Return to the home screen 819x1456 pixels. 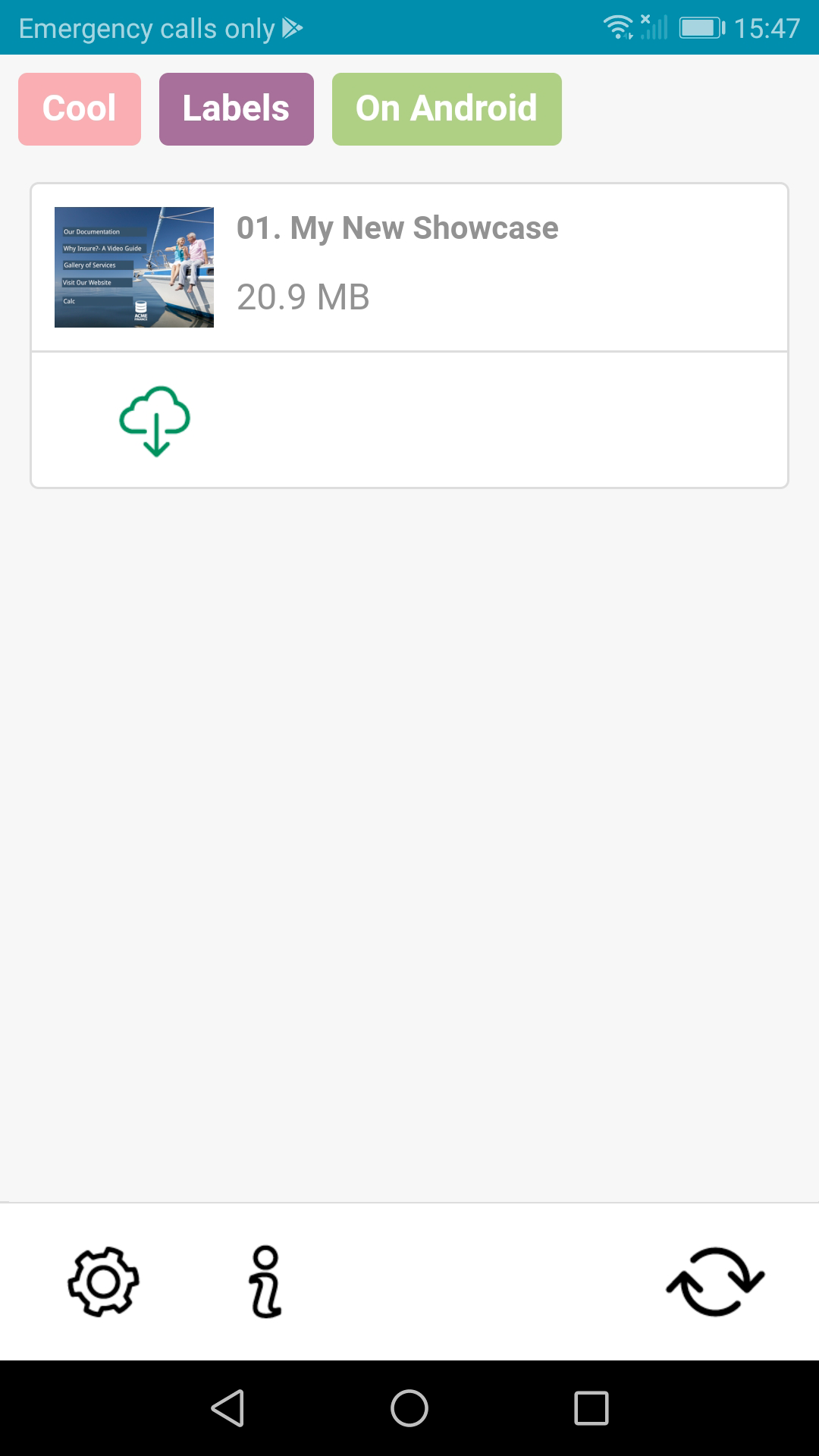[x=409, y=1408]
